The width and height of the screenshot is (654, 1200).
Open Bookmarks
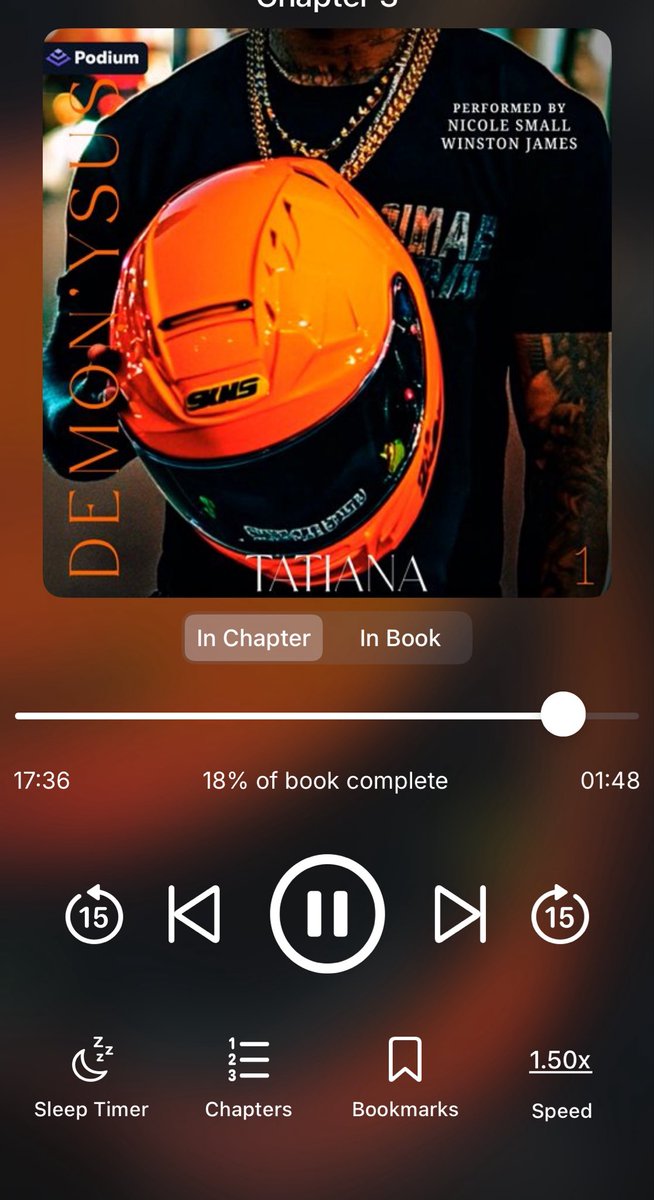click(405, 1078)
